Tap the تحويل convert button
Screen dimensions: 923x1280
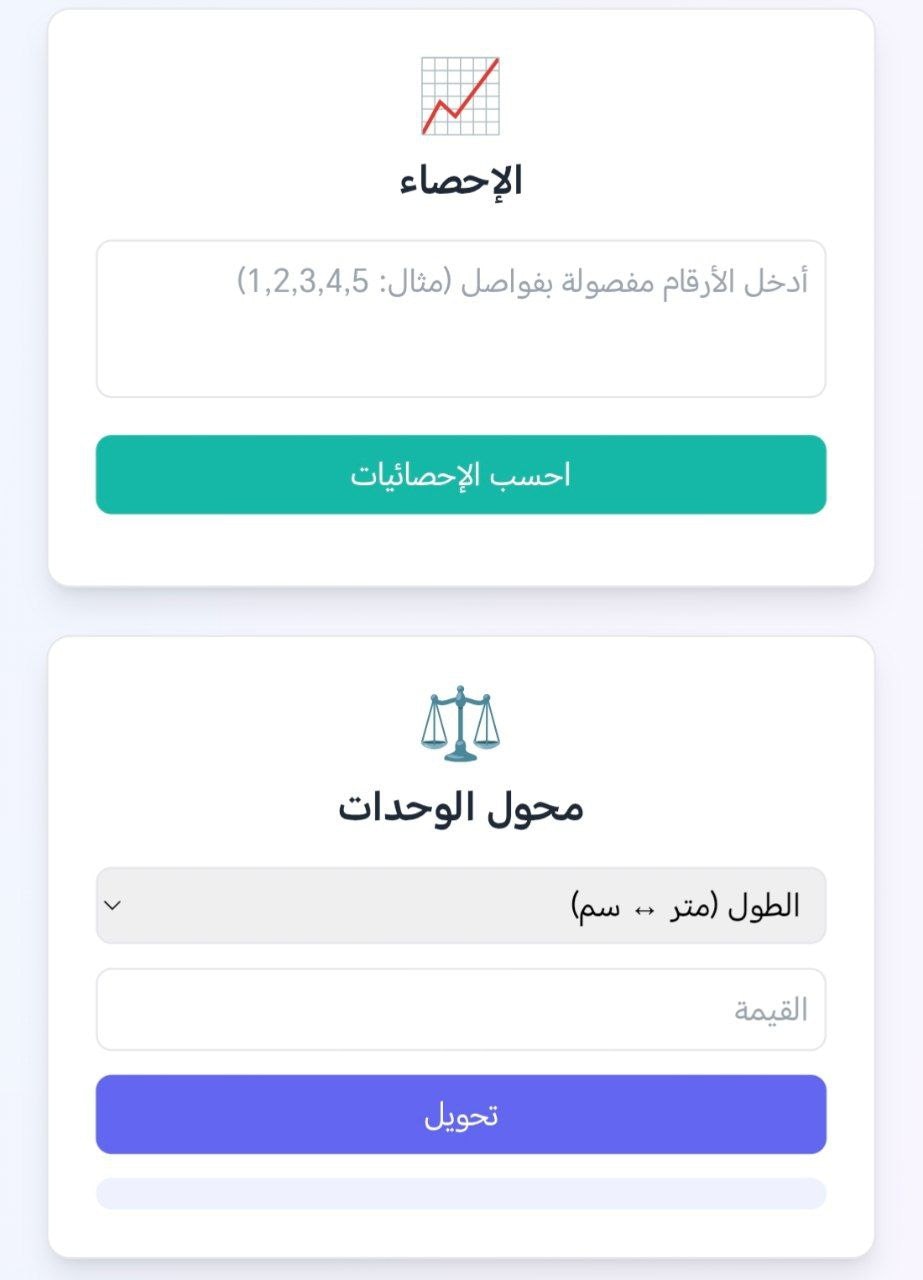[460, 1115]
